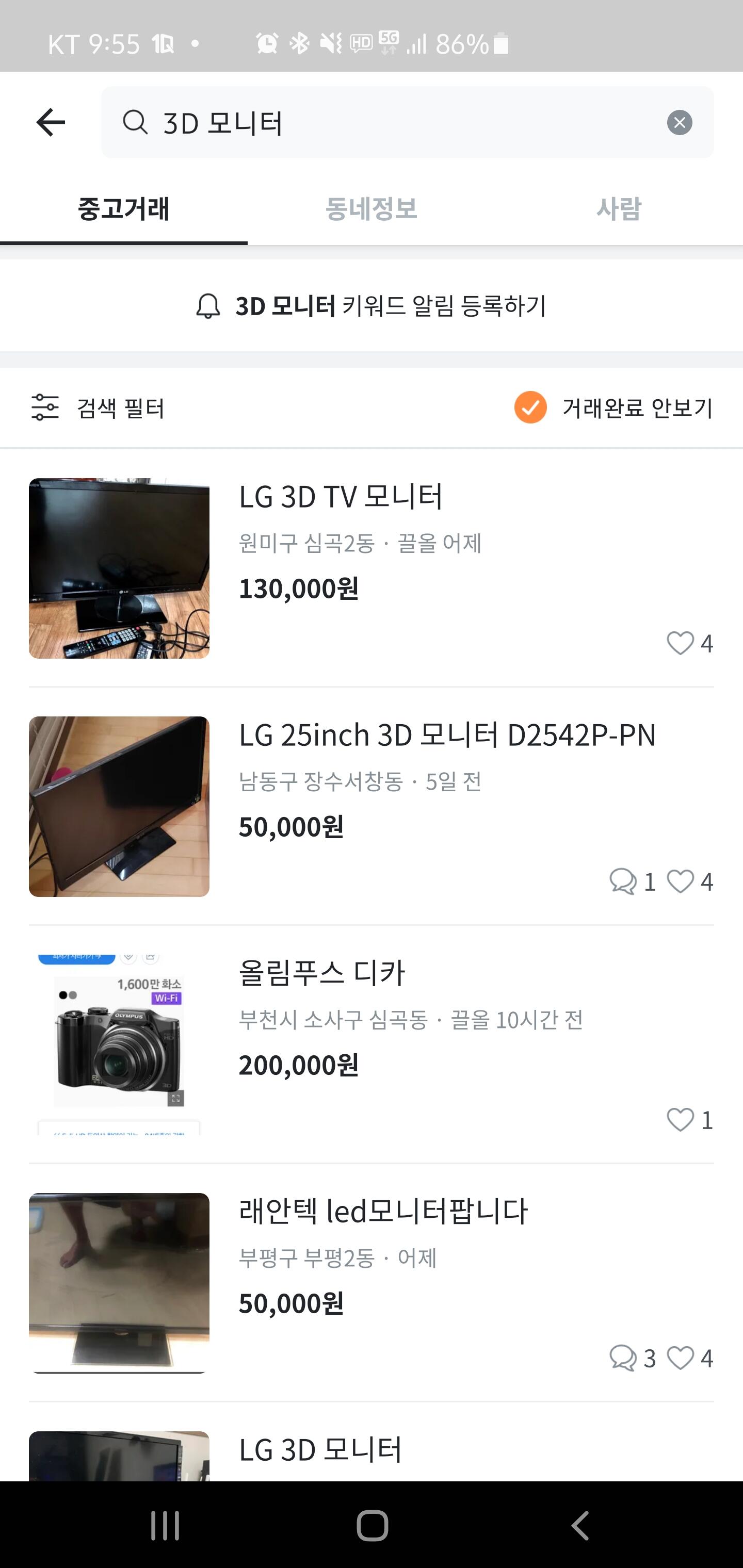This screenshot has height=1568, width=743.
Task: Open the 검색 필터 options
Action: coord(99,408)
